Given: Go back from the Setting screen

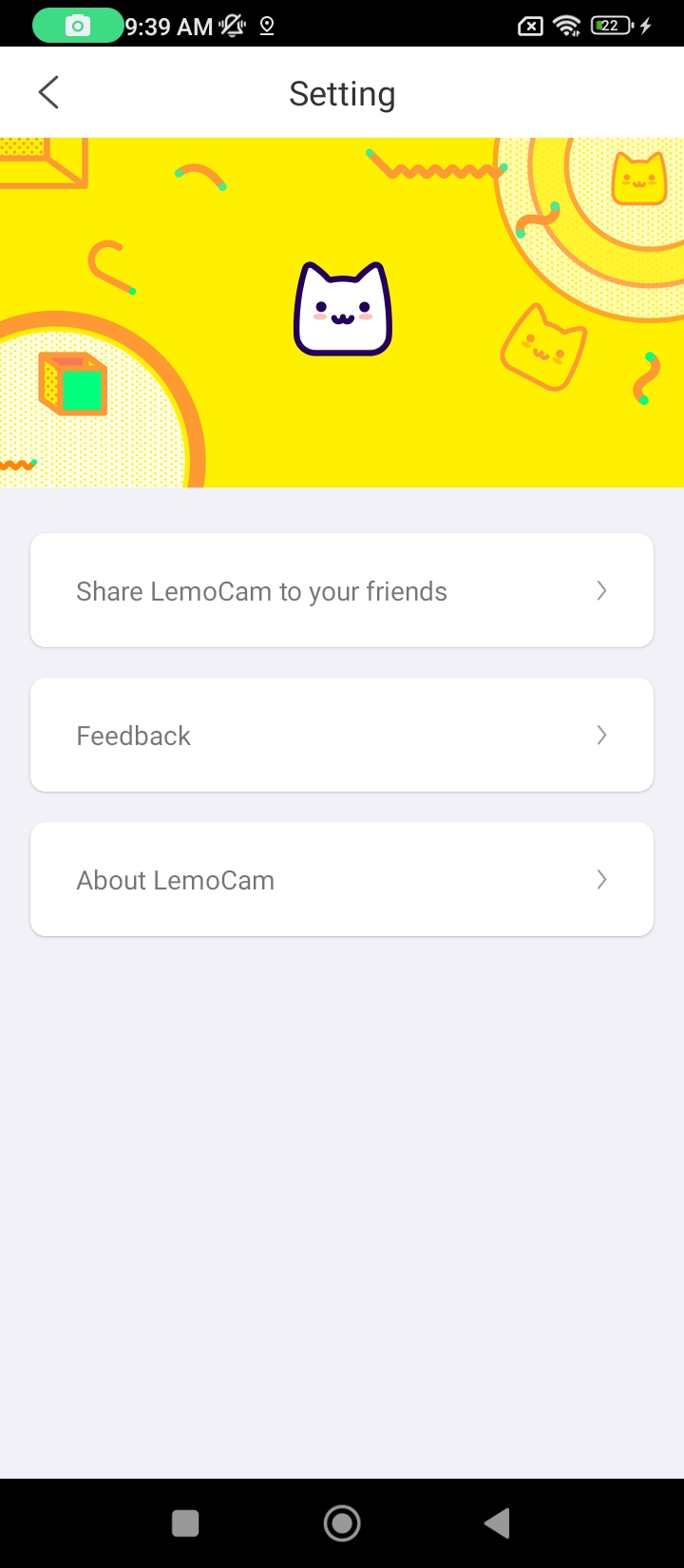Looking at the screenshot, I should tap(48, 93).
